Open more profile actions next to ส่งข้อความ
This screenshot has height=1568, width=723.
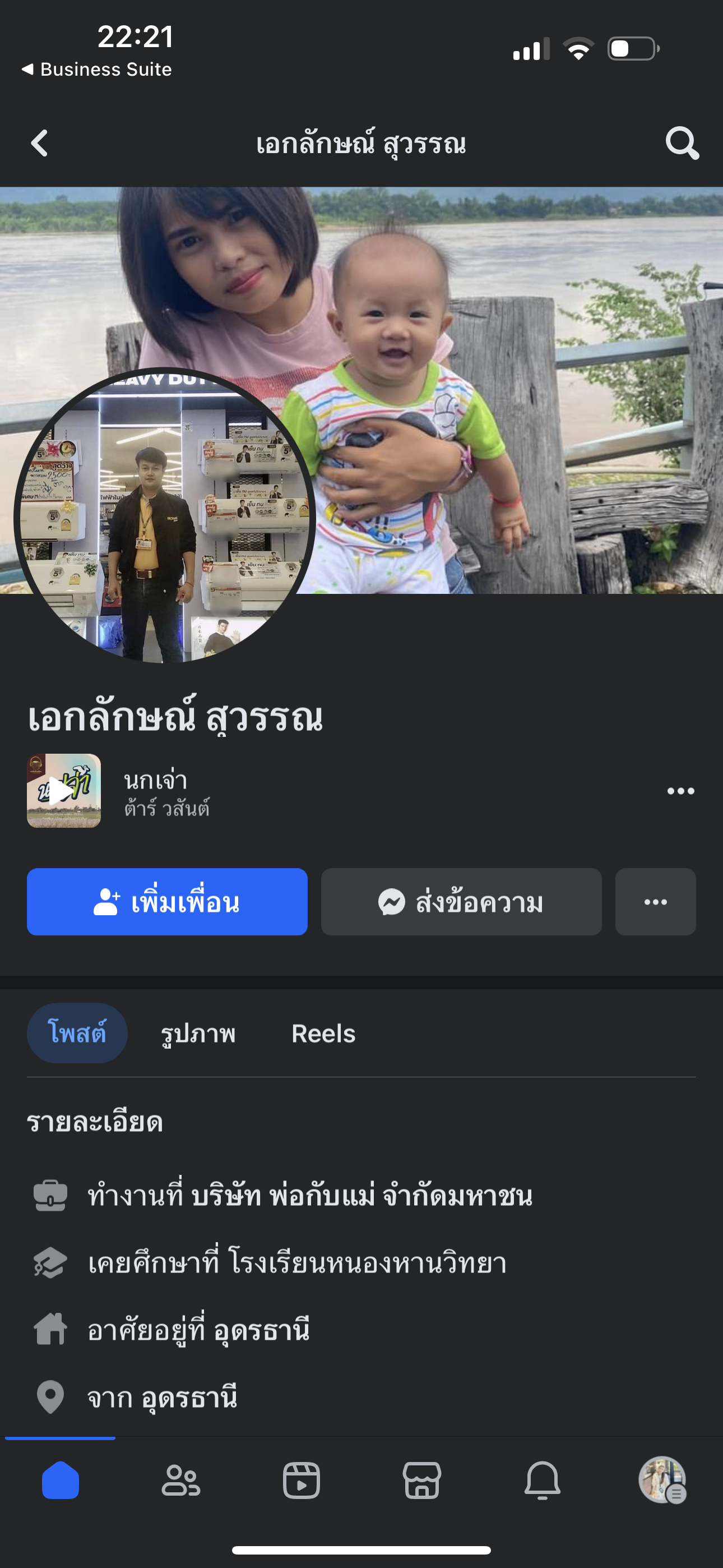655,901
